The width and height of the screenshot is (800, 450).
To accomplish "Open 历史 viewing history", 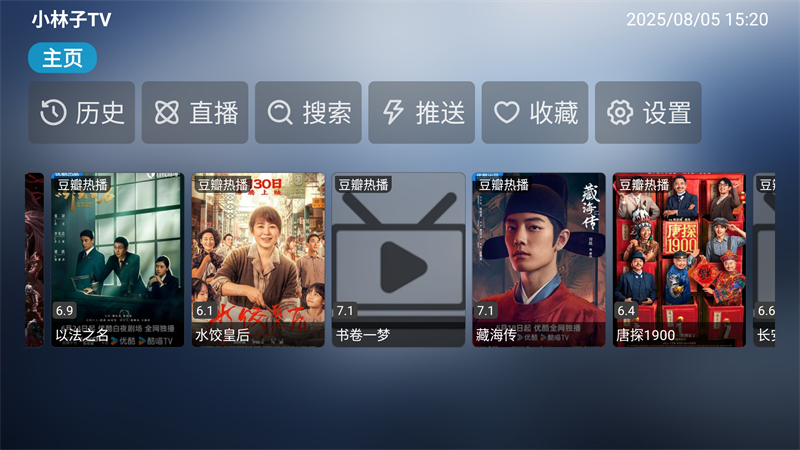I will click(x=82, y=113).
